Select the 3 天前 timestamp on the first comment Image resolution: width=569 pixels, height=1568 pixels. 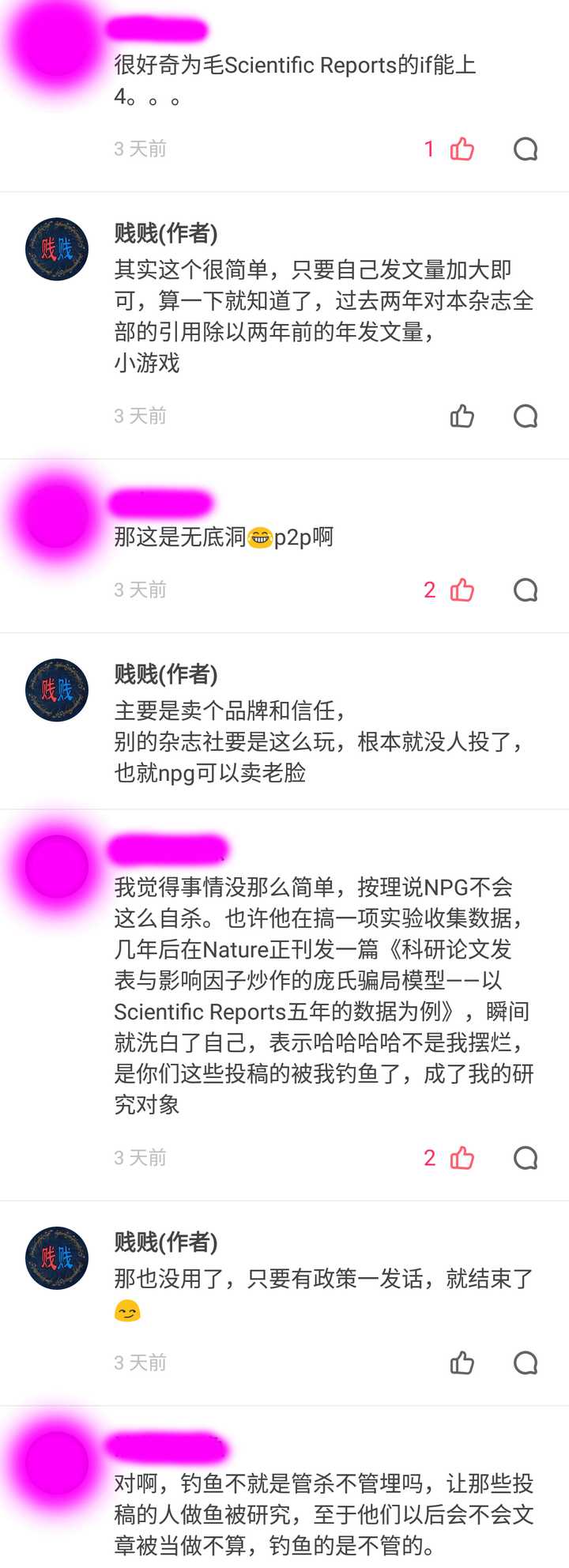pyautogui.click(x=139, y=148)
